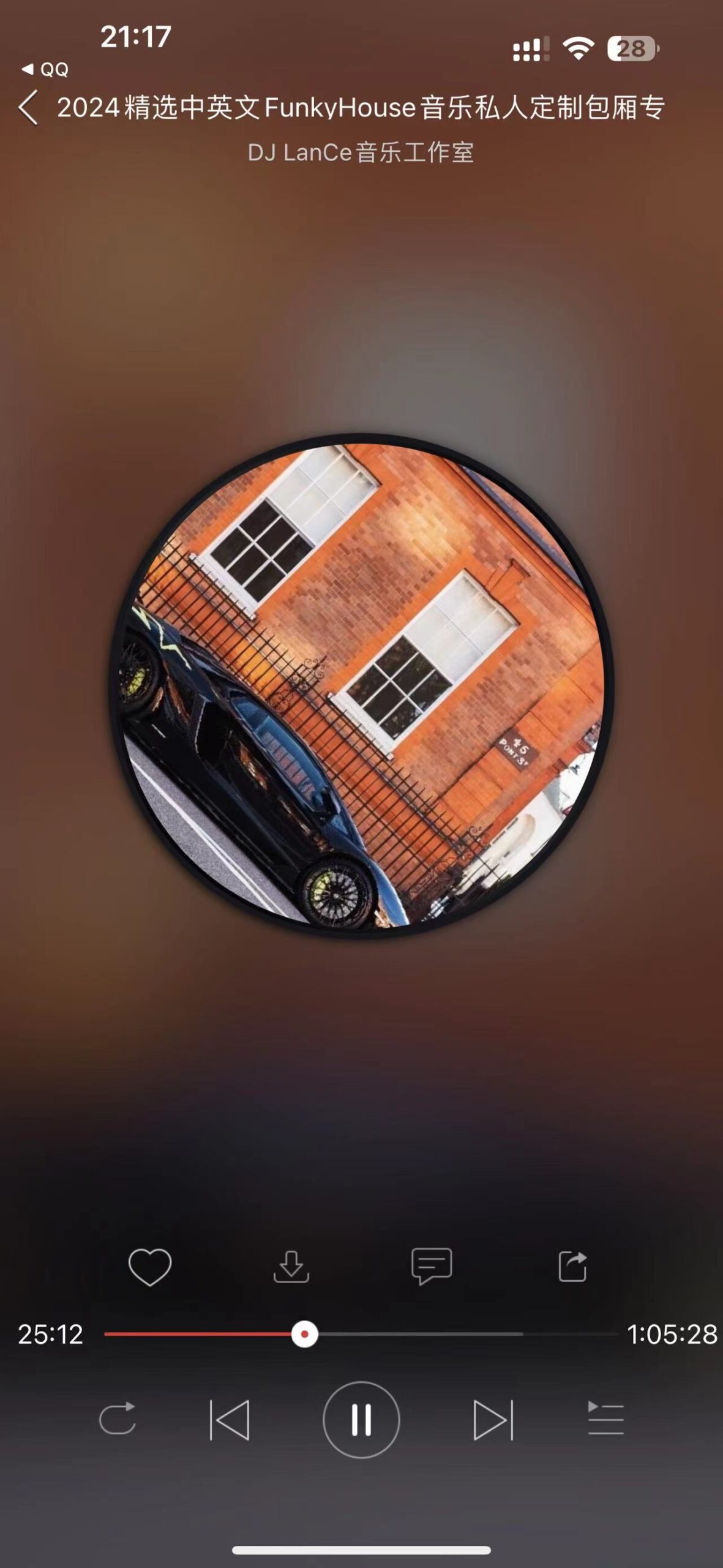Go back using the top-left arrow
The image size is (723, 1568).
click(x=29, y=108)
